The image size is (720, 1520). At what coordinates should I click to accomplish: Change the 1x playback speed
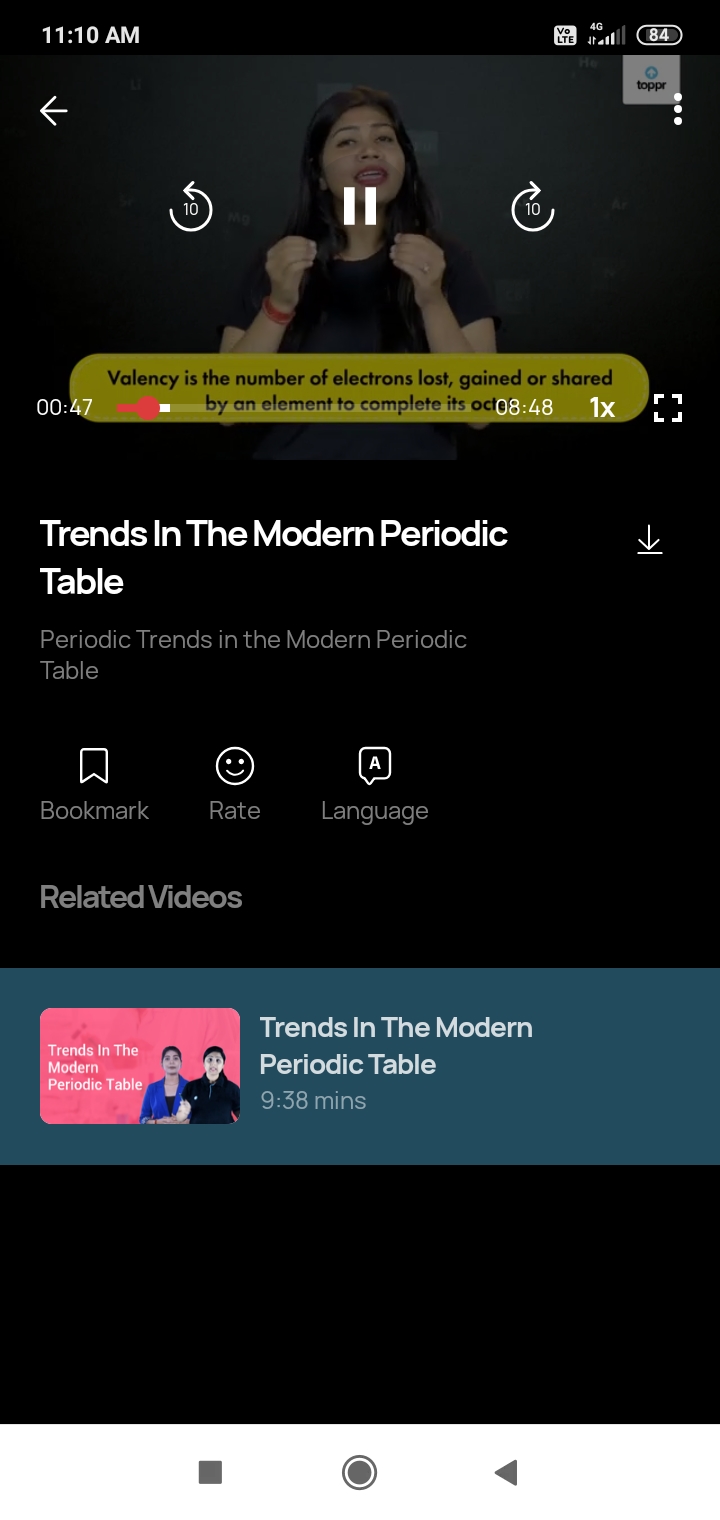coord(602,408)
